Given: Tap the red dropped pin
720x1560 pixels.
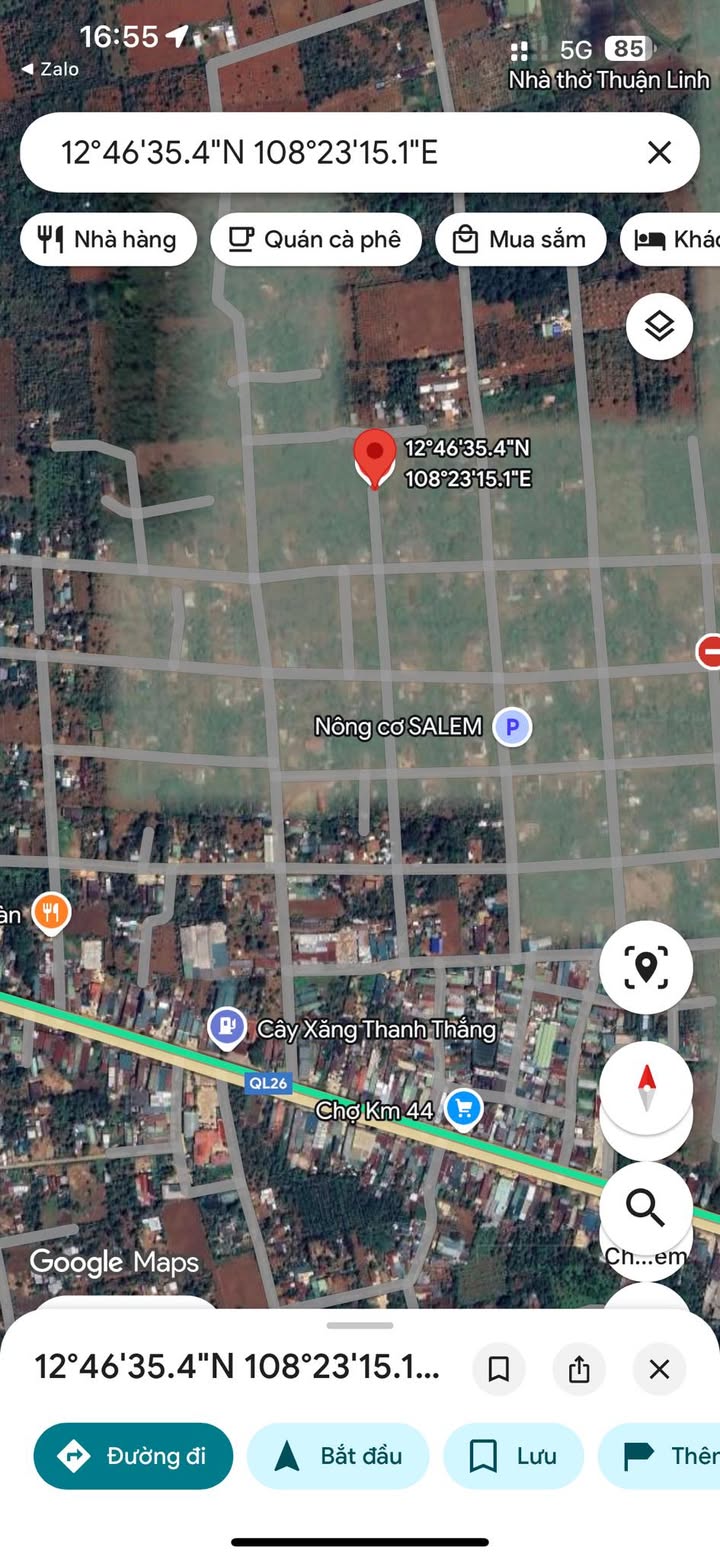Looking at the screenshot, I should pos(375,458).
